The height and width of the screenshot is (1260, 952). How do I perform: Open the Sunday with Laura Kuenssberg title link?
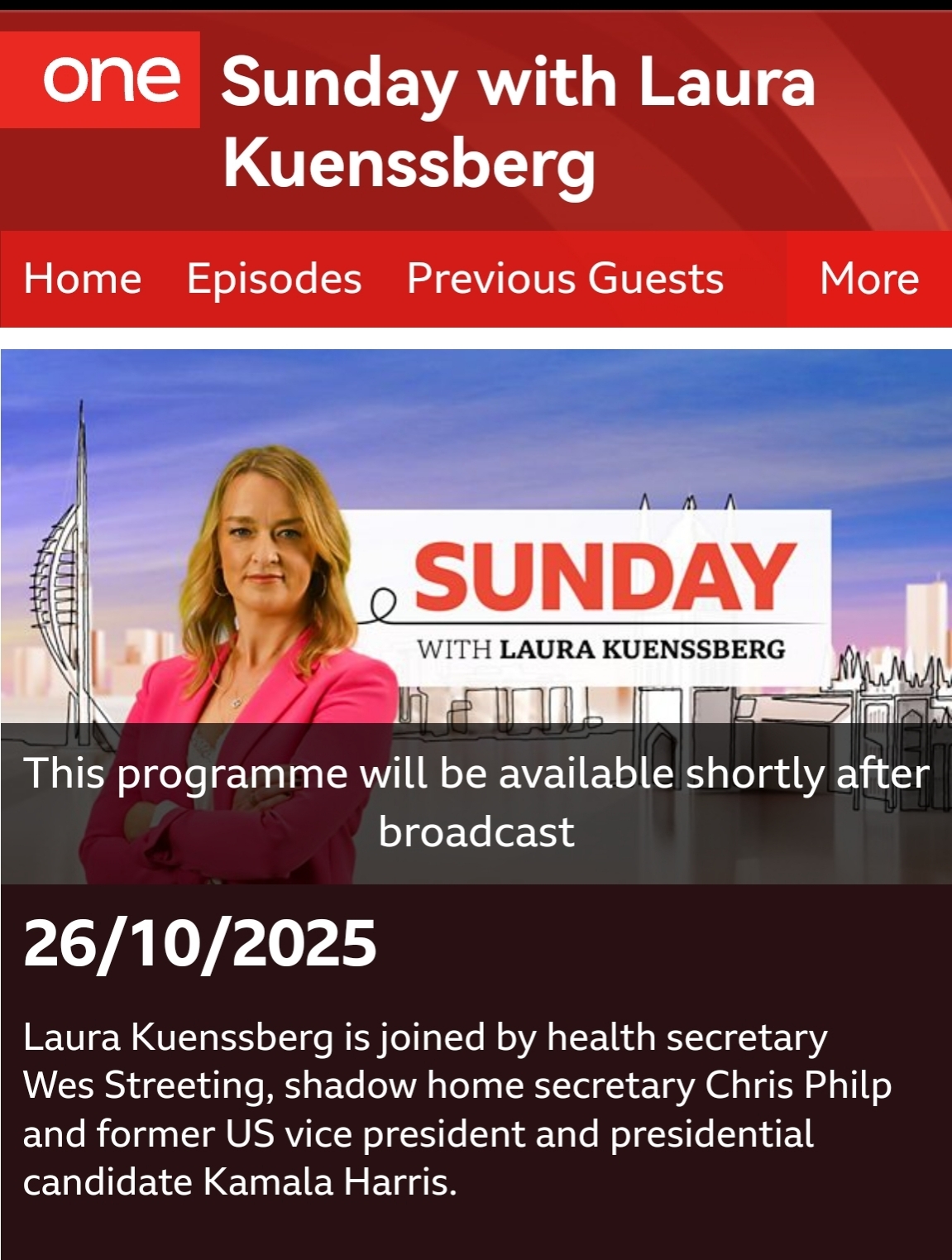coord(518,122)
